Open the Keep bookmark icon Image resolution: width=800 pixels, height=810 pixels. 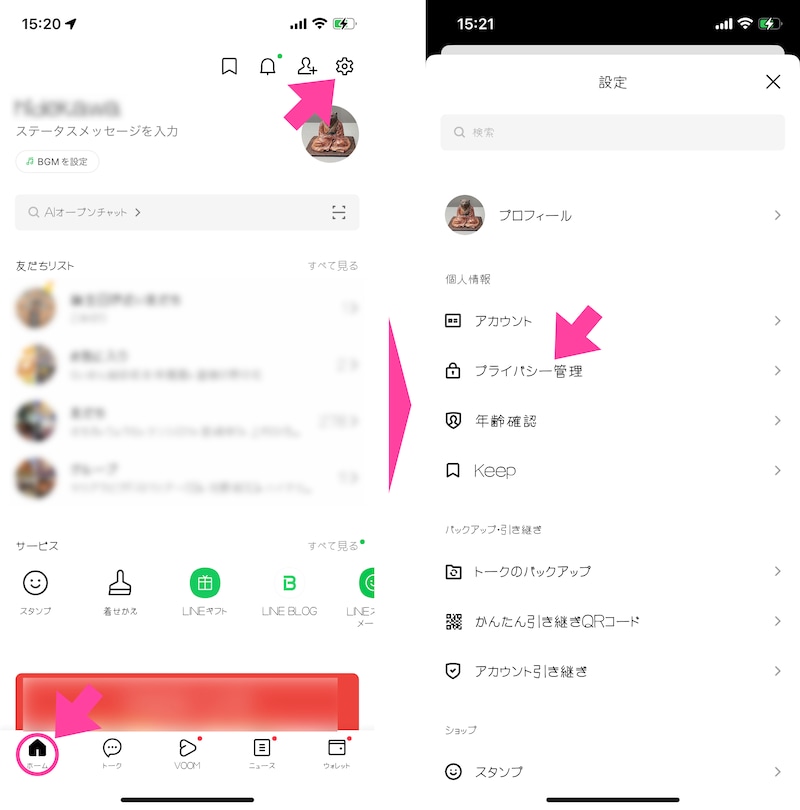point(228,66)
